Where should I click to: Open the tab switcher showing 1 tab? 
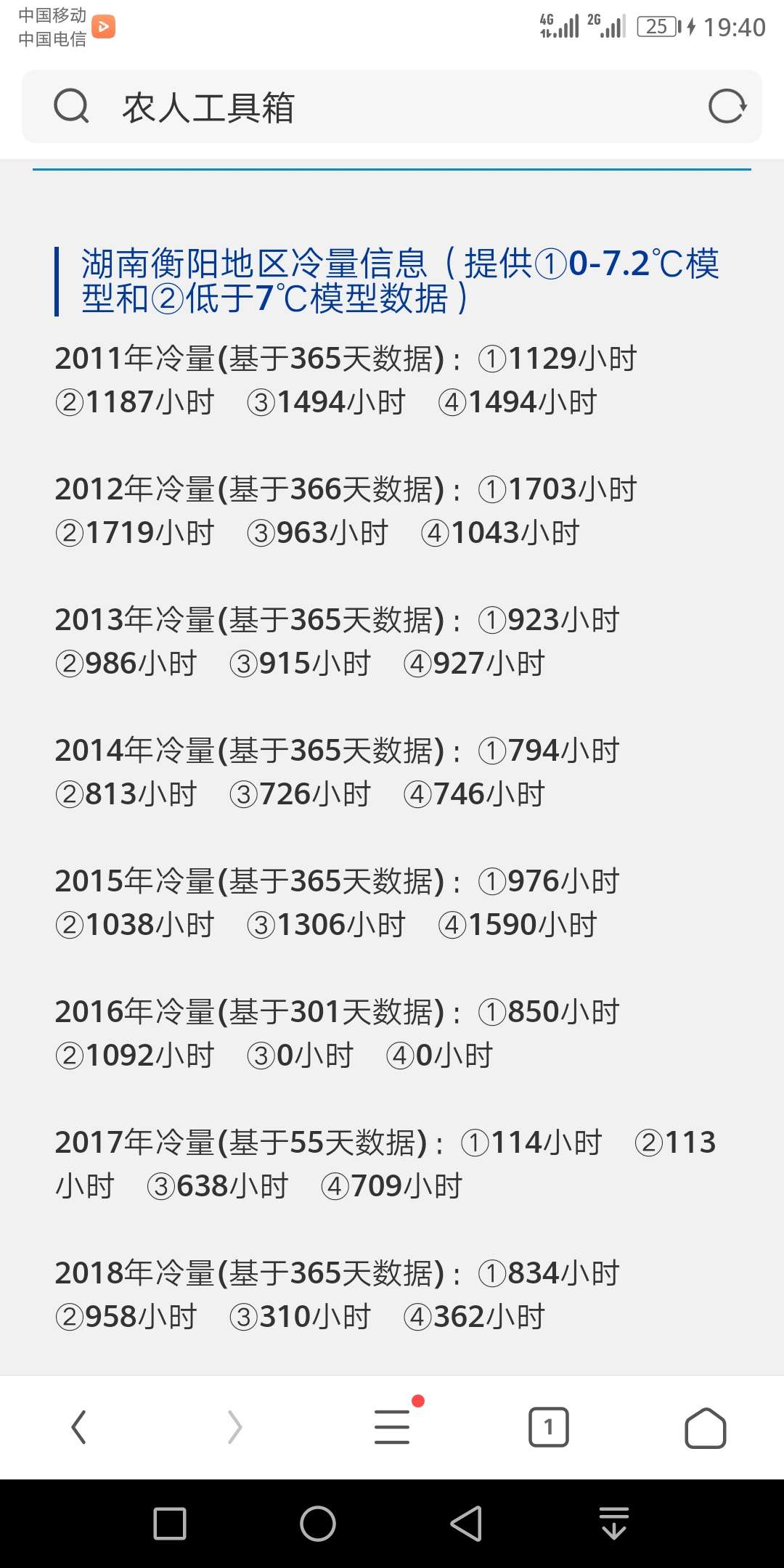point(549,1427)
